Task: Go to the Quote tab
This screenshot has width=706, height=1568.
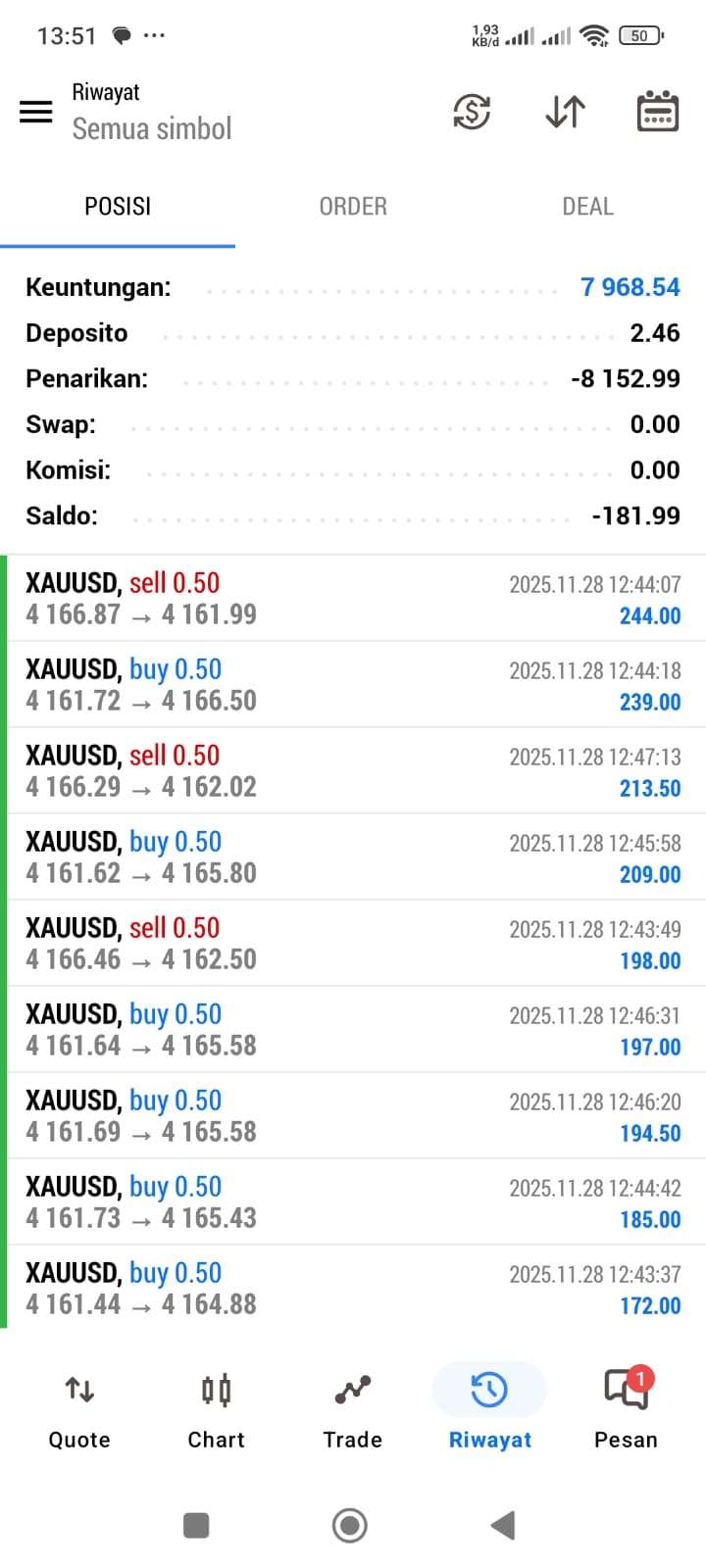Action: (x=79, y=1410)
